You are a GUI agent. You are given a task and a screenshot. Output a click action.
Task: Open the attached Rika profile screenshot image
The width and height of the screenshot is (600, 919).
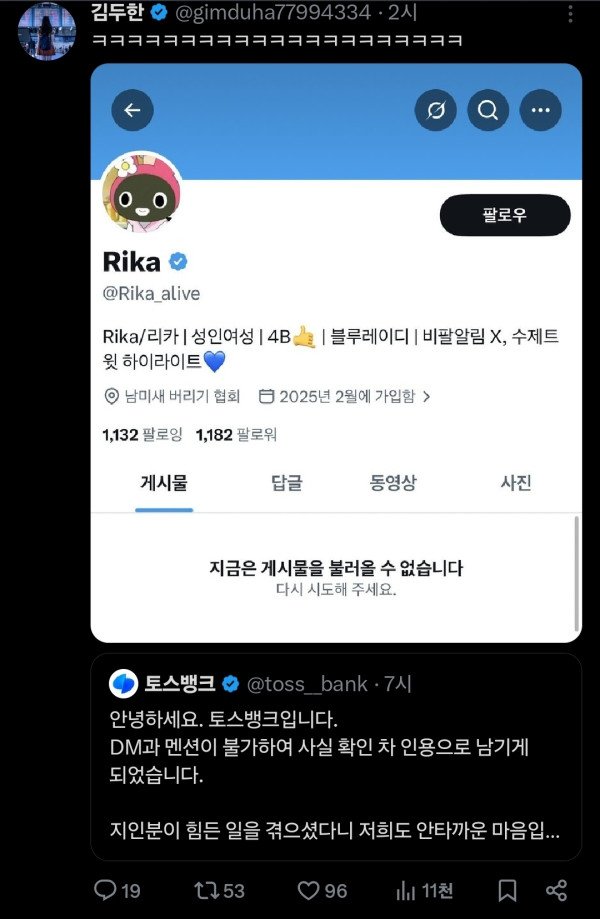pos(336,352)
